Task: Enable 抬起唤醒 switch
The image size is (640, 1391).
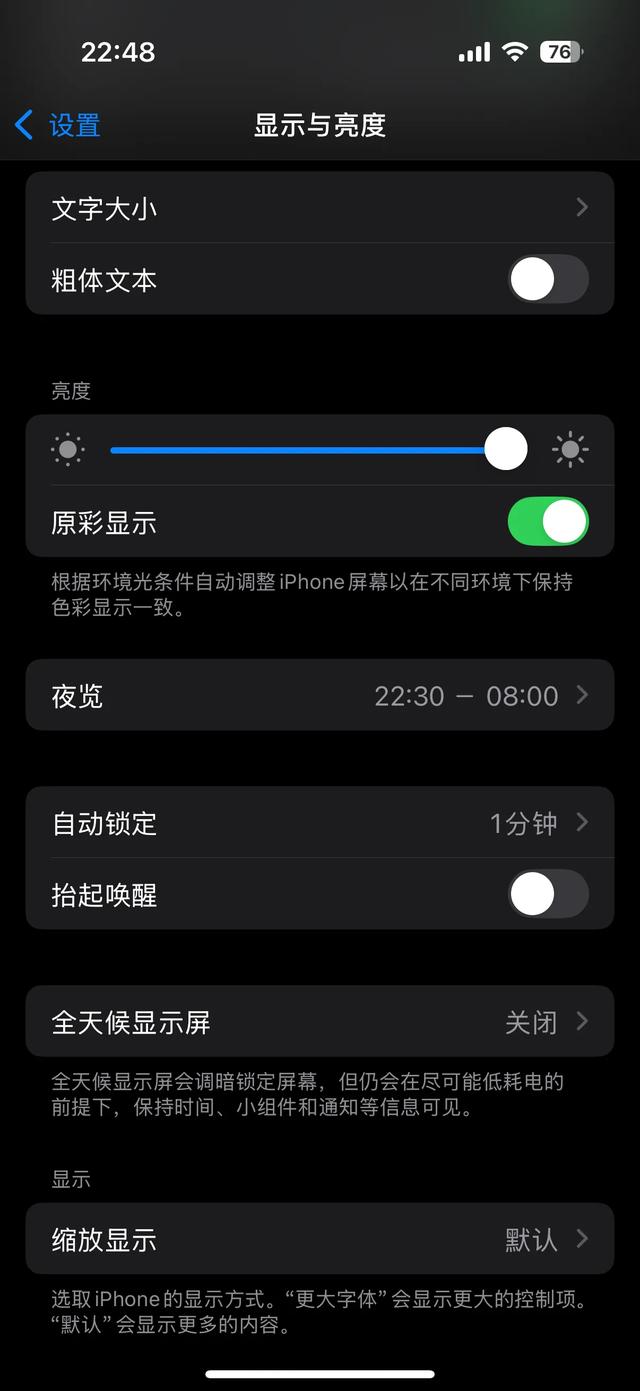Action: [548, 894]
